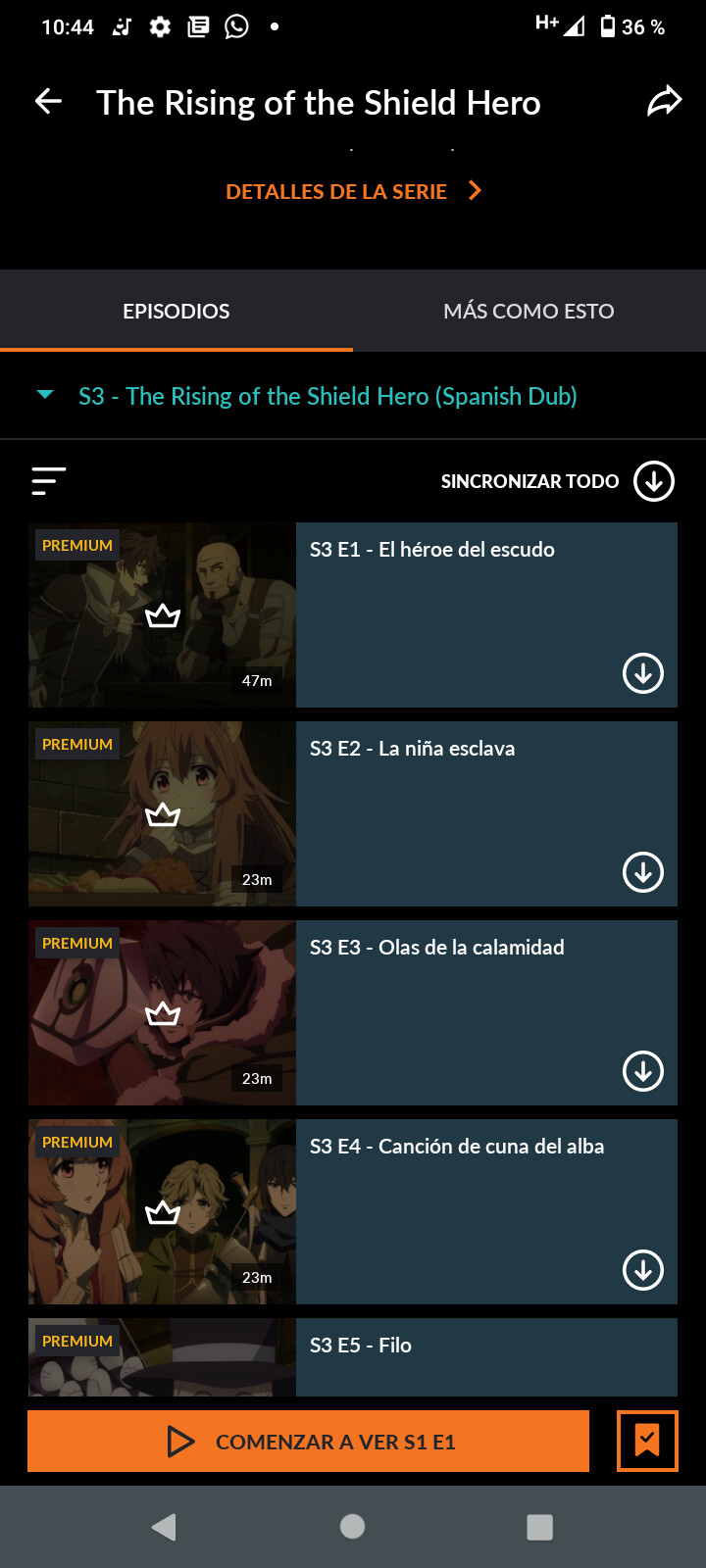The width and height of the screenshot is (706, 1568).
Task: Open the episode sort options icon
Action: 48,481
